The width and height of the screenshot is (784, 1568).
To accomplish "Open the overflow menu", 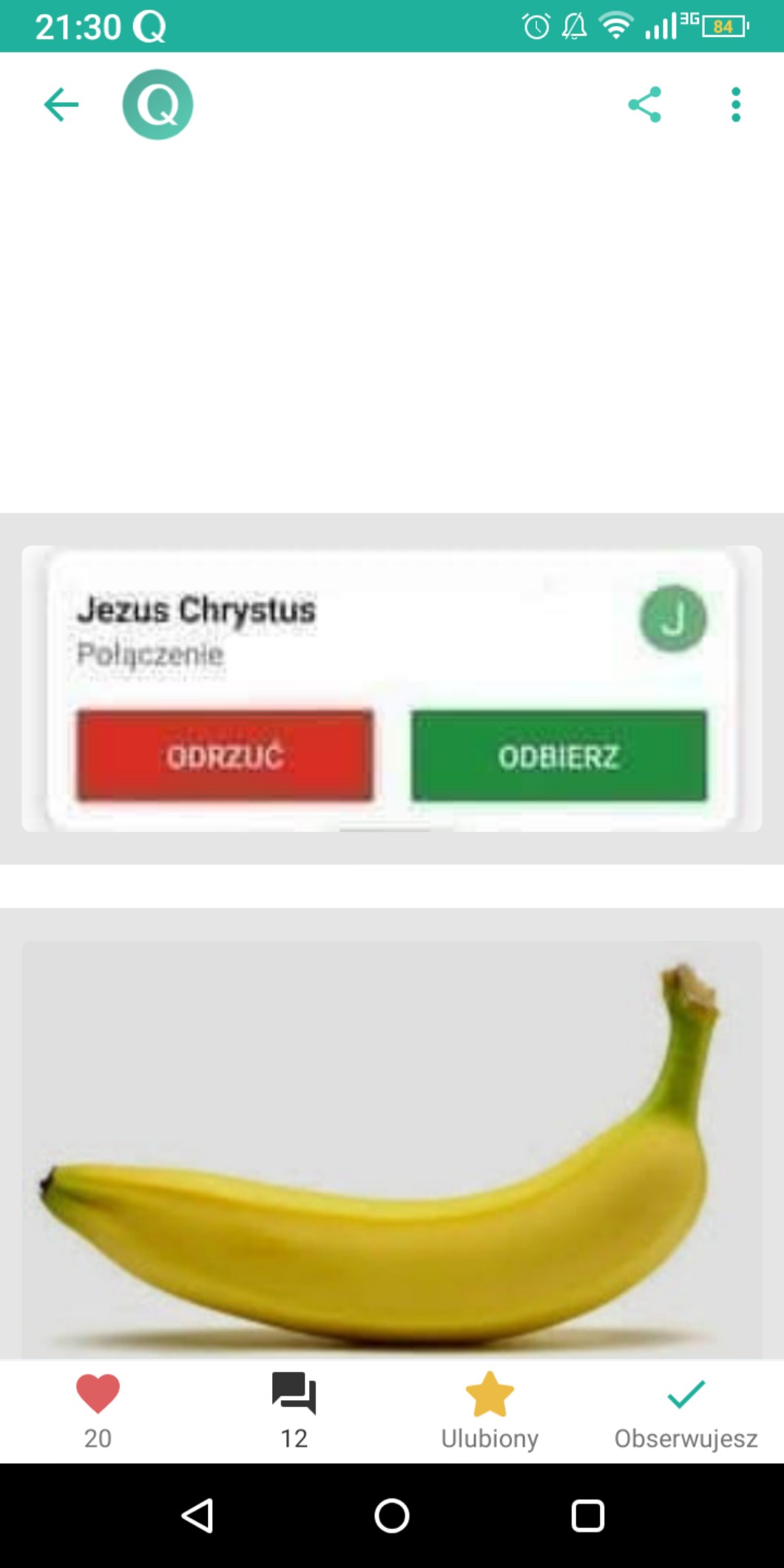I will point(735,104).
